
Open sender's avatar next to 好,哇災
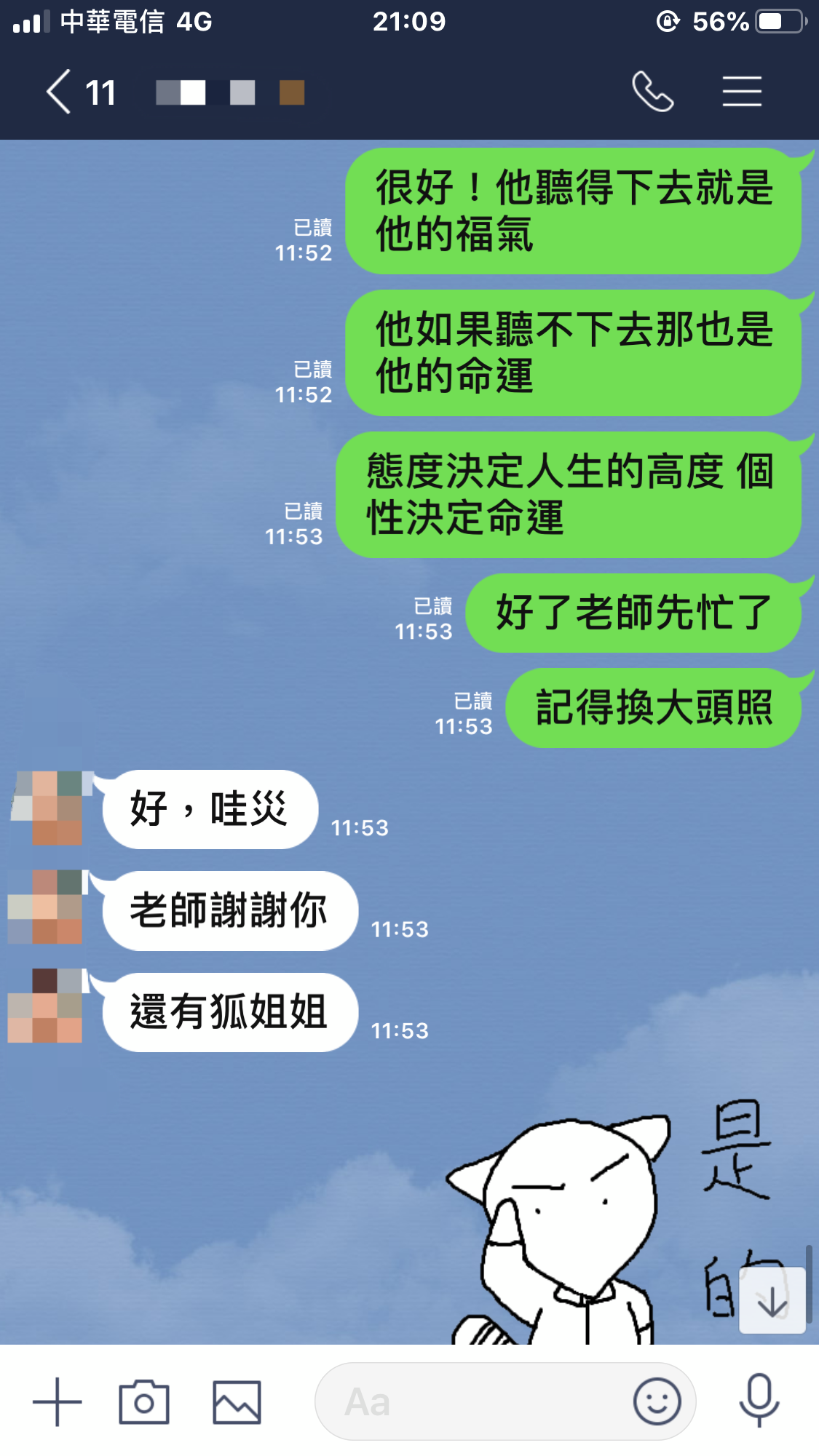[x=49, y=808]
